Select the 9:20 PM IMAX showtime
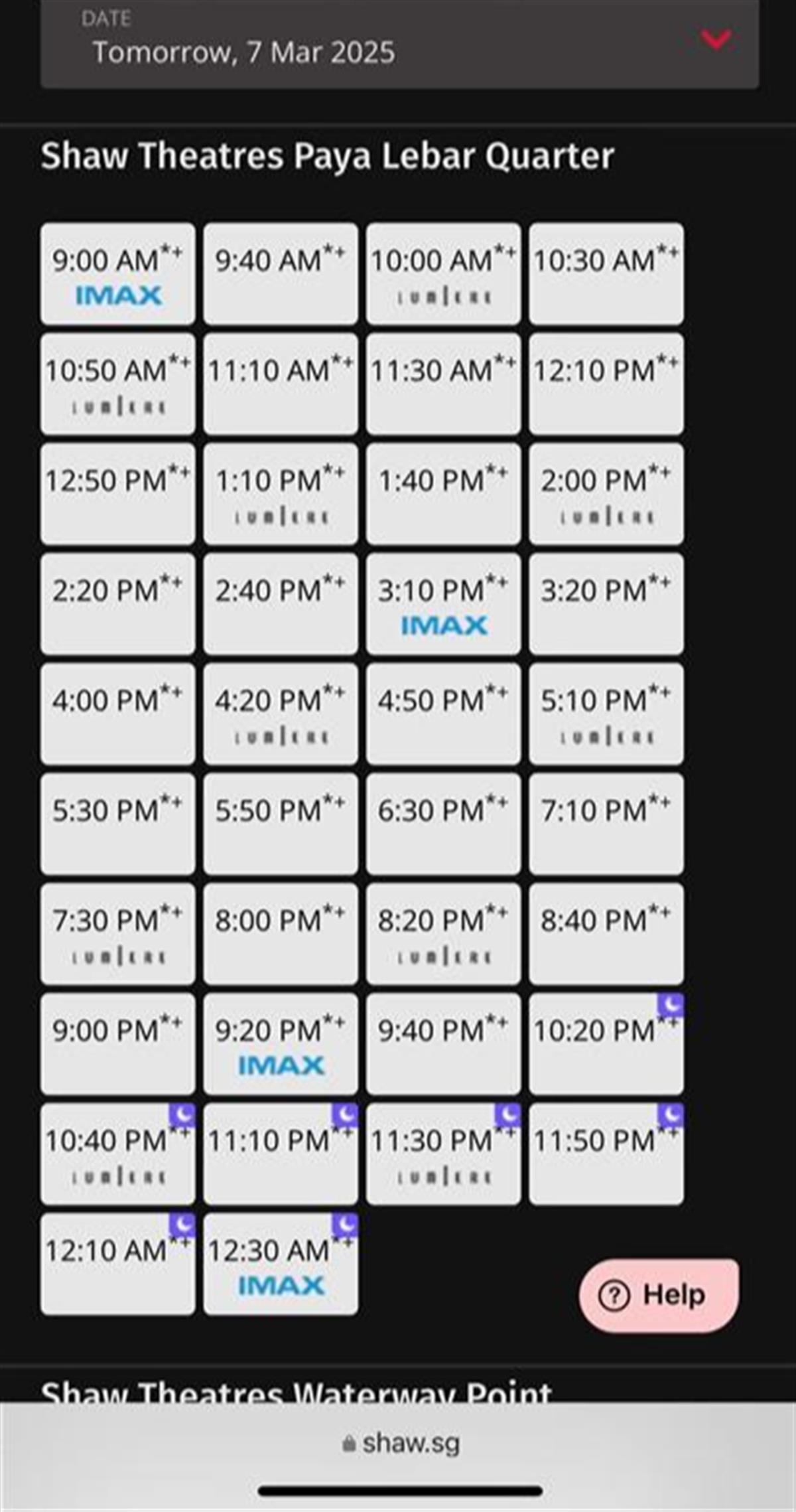 (281, 1044)
